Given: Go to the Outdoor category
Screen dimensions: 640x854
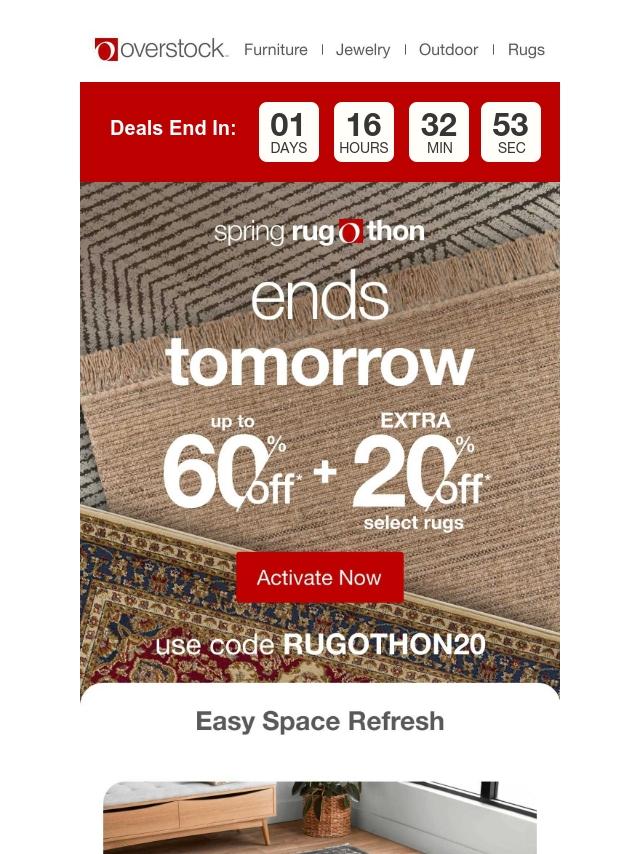Looking at the screenshot, I should tap(448, 49).
